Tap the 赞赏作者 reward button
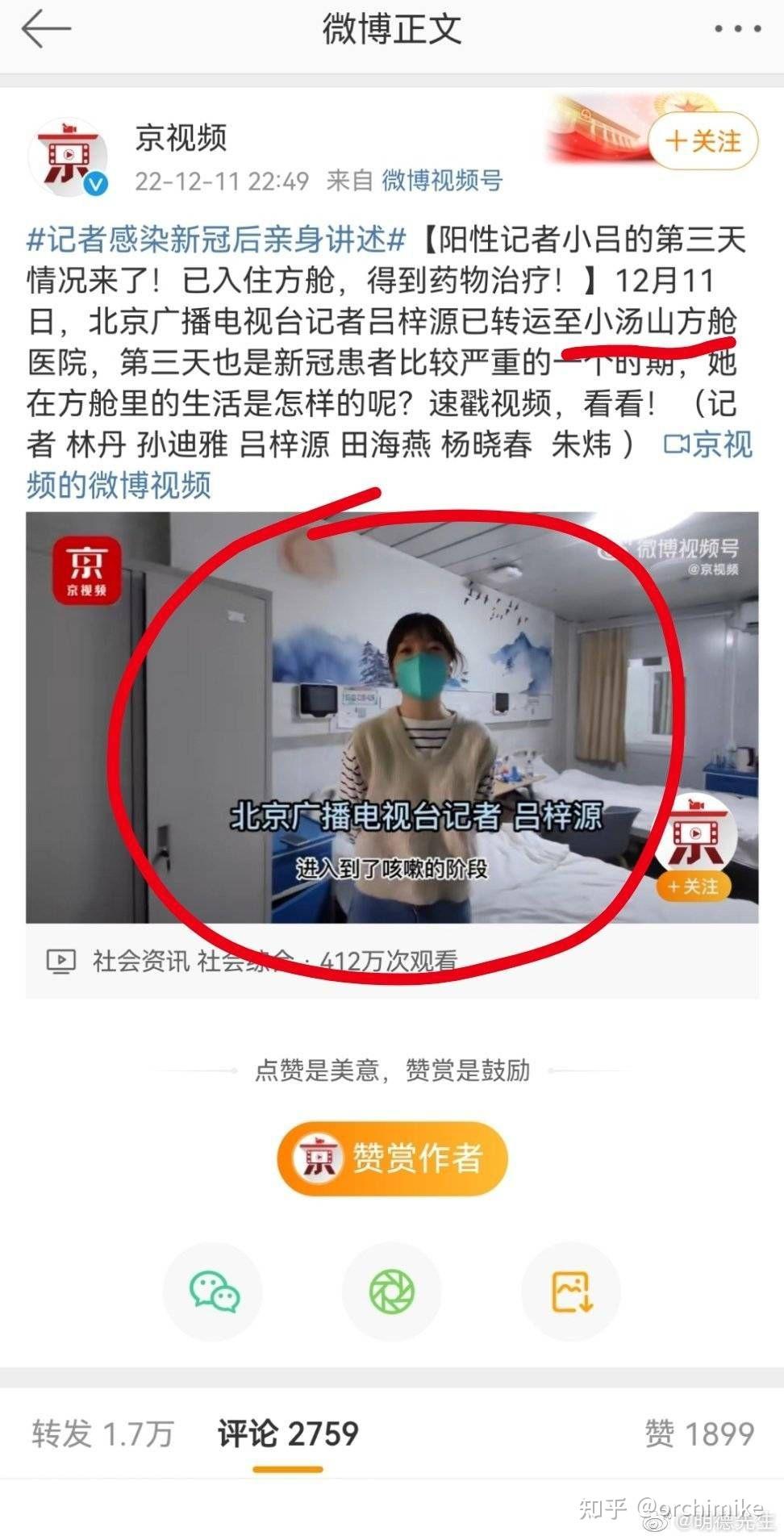The width and height of the screenshot is (784, 1540). coord(393,1158)
